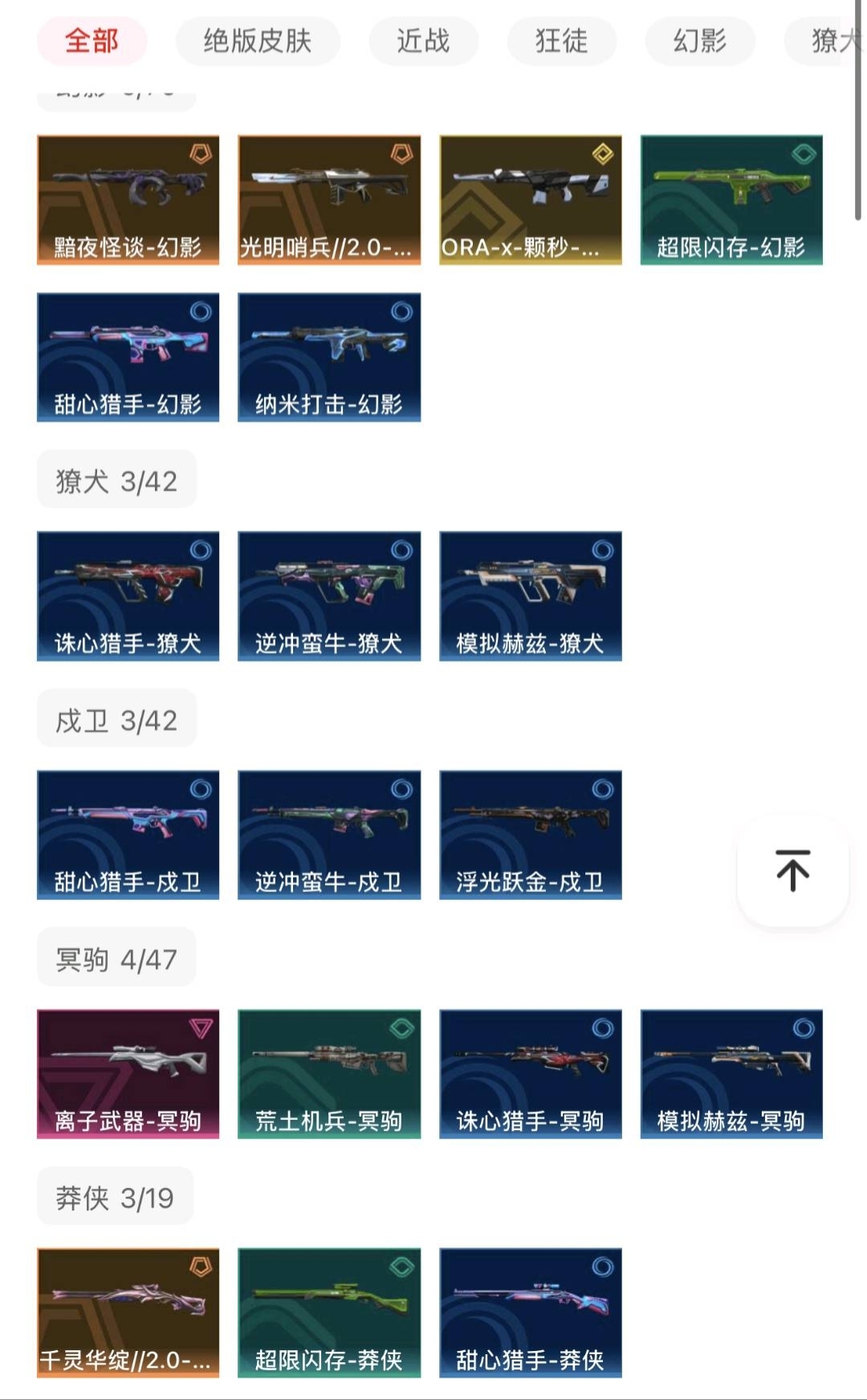Open the 模拟赫兹-獠犬 skin
Screen dimensions: 867x1400
click(x=530, y=596)
